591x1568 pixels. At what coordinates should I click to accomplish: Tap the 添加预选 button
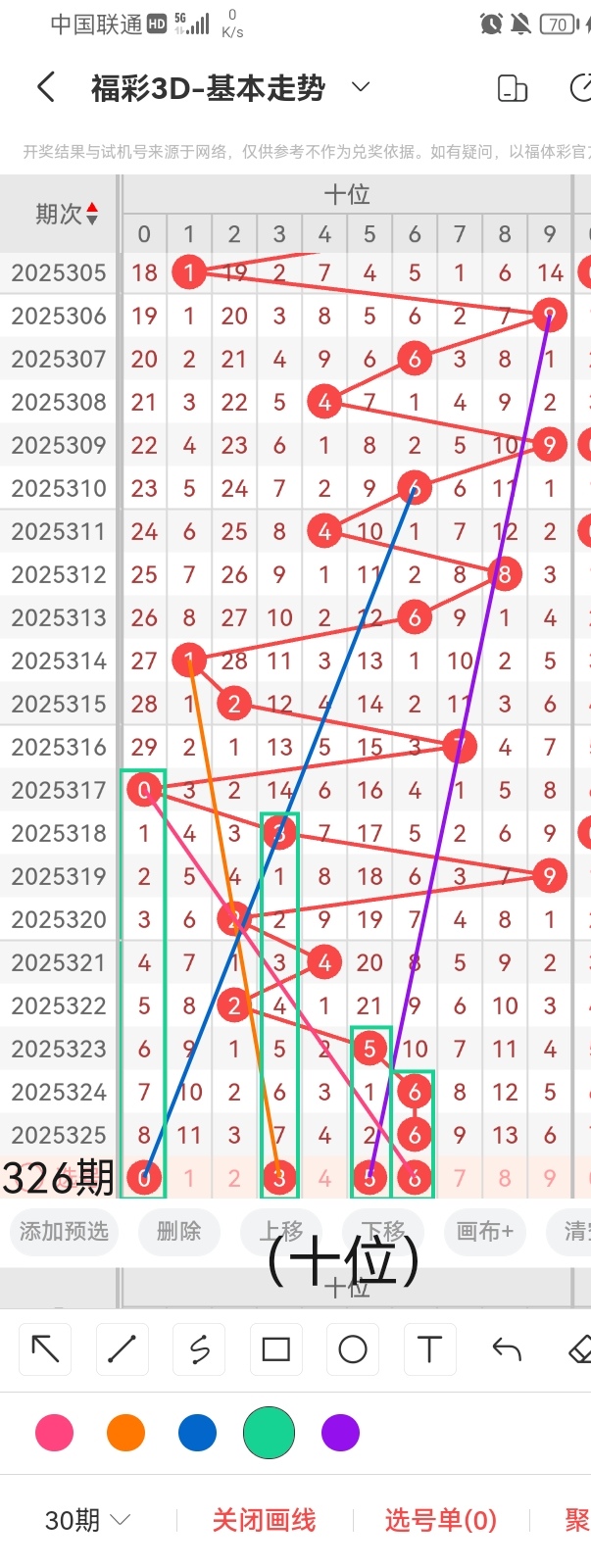click(65, 1231)
